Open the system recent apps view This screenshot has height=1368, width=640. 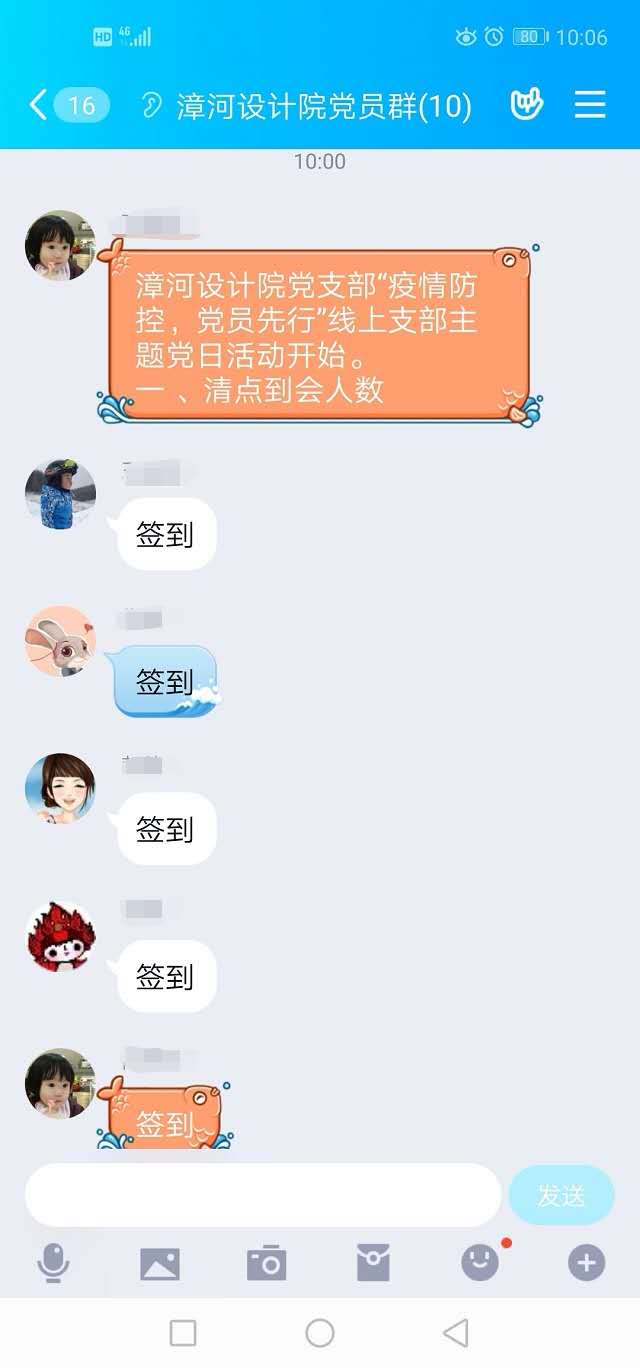(x=183, y=1332)
